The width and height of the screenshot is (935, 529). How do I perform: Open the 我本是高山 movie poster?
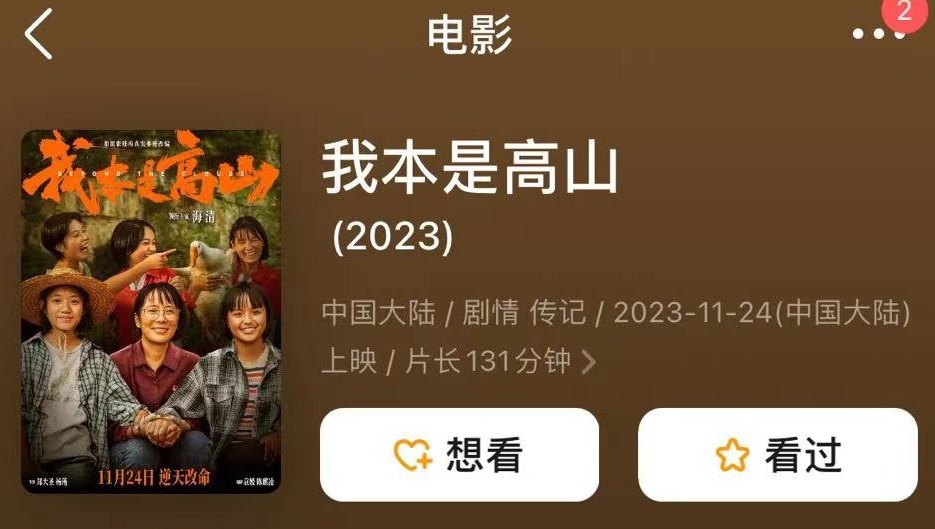pos(150,311)
